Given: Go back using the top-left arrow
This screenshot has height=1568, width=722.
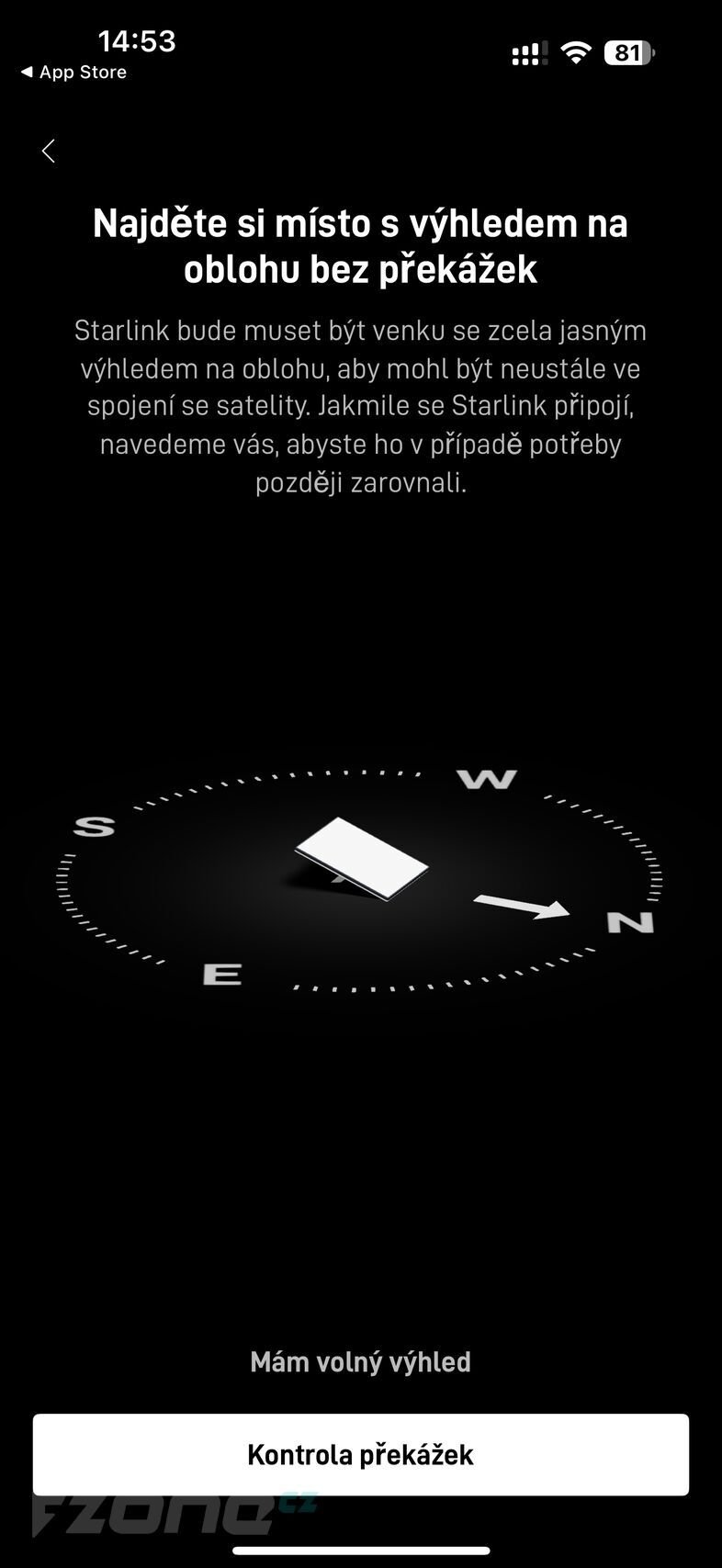Looking at the screenshot, I should [49, 151].
